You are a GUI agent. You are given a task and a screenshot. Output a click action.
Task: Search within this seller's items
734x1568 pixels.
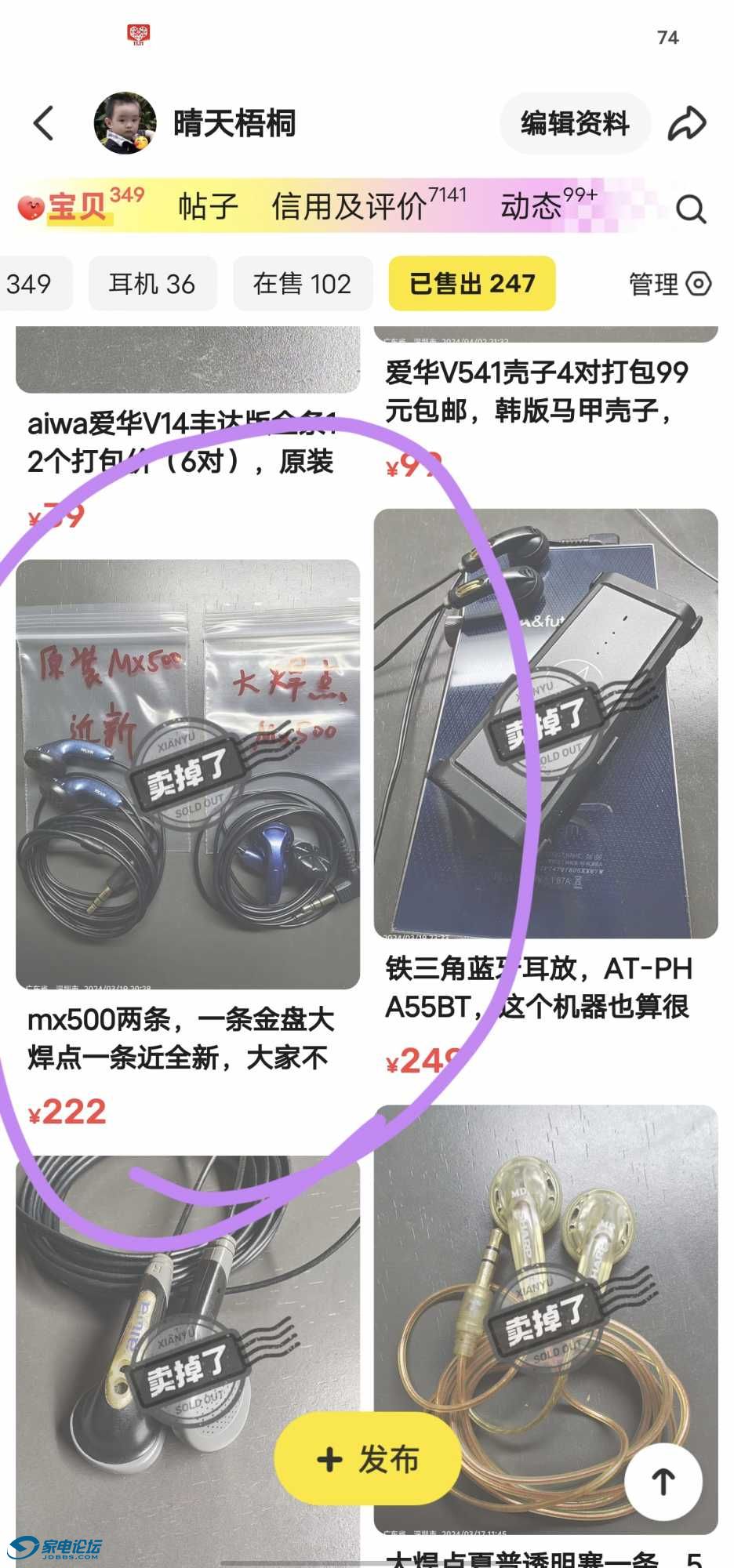coord(691,209)
